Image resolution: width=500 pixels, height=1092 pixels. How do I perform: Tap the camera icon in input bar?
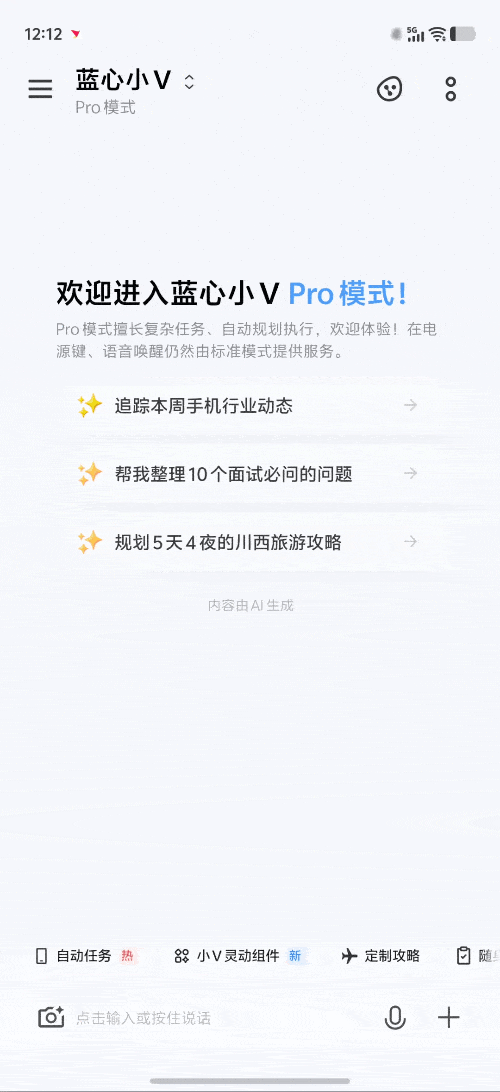pyautogui.click(x=51, y=1017)
